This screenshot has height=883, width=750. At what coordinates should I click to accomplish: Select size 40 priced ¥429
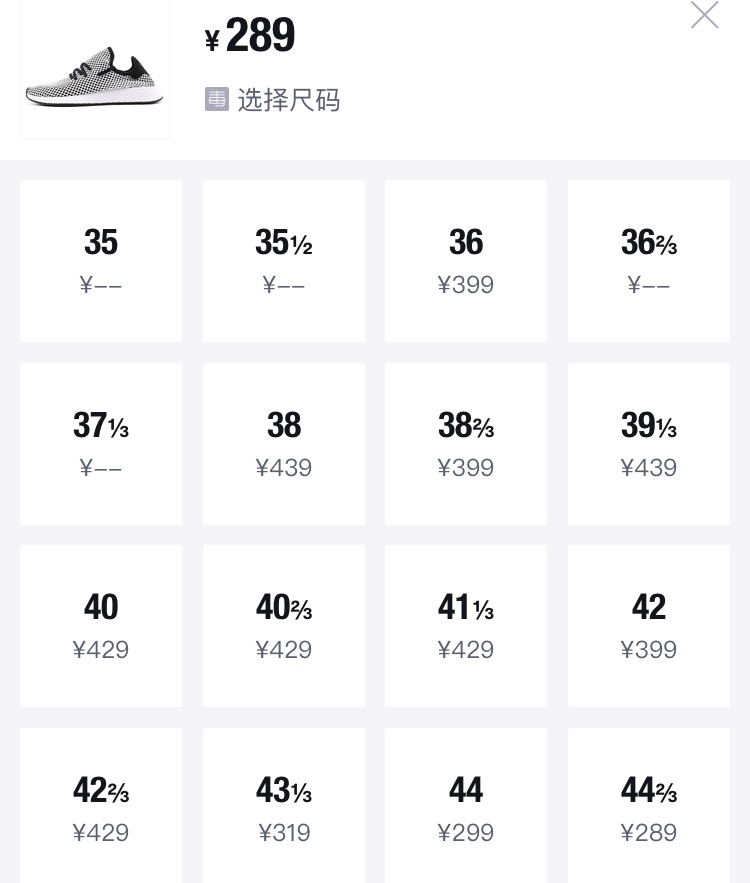pos(100,626)
